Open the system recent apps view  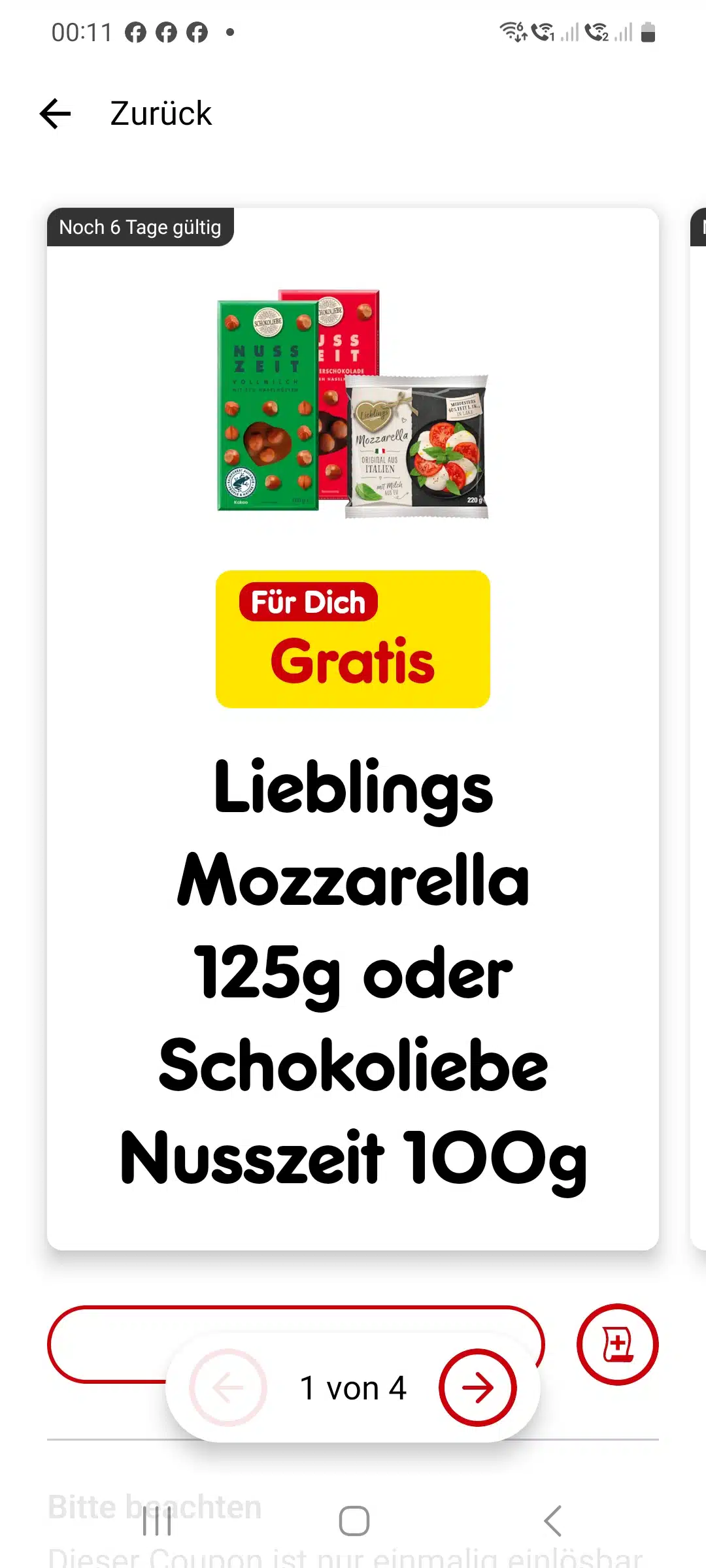click(x=157, y=1520)
